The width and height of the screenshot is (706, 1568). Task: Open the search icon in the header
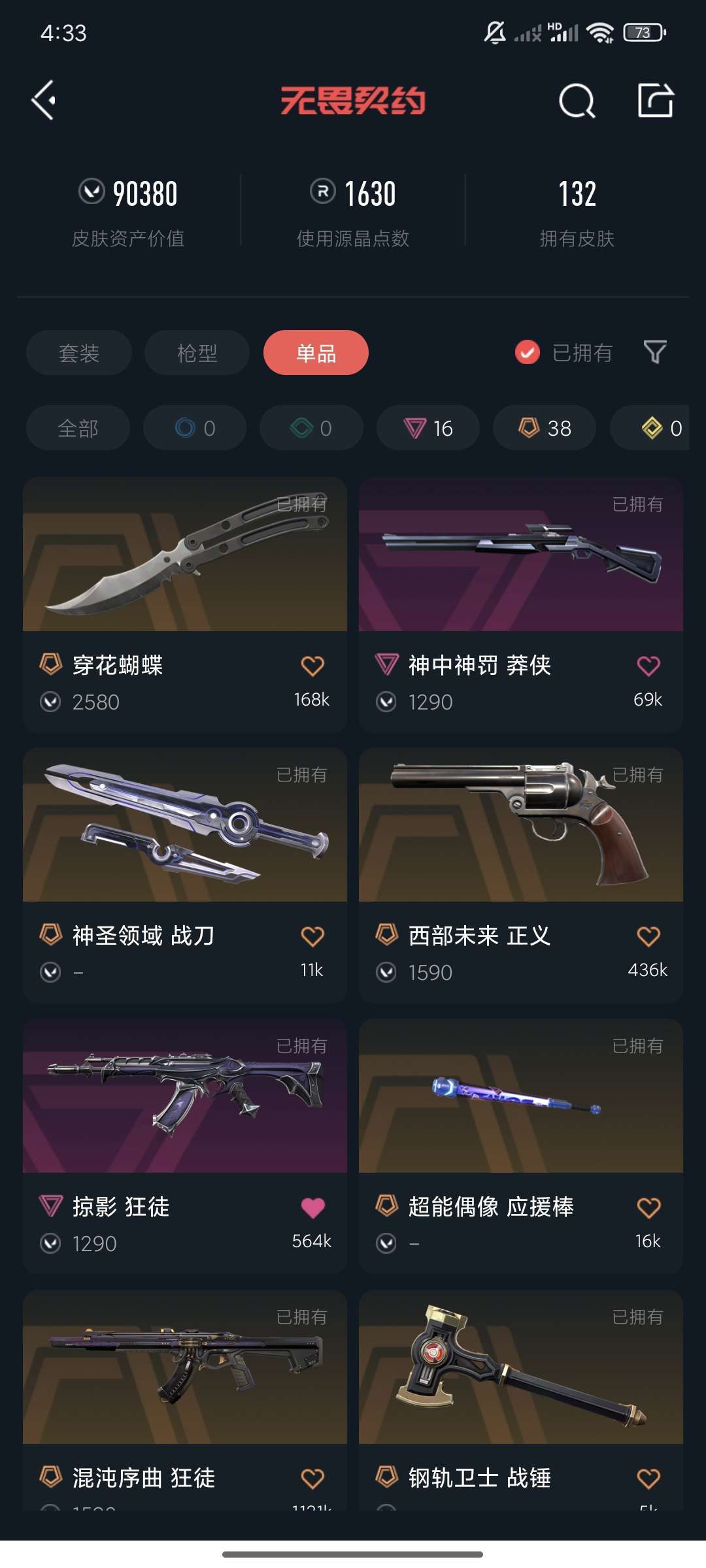click(x=577, y=101)
